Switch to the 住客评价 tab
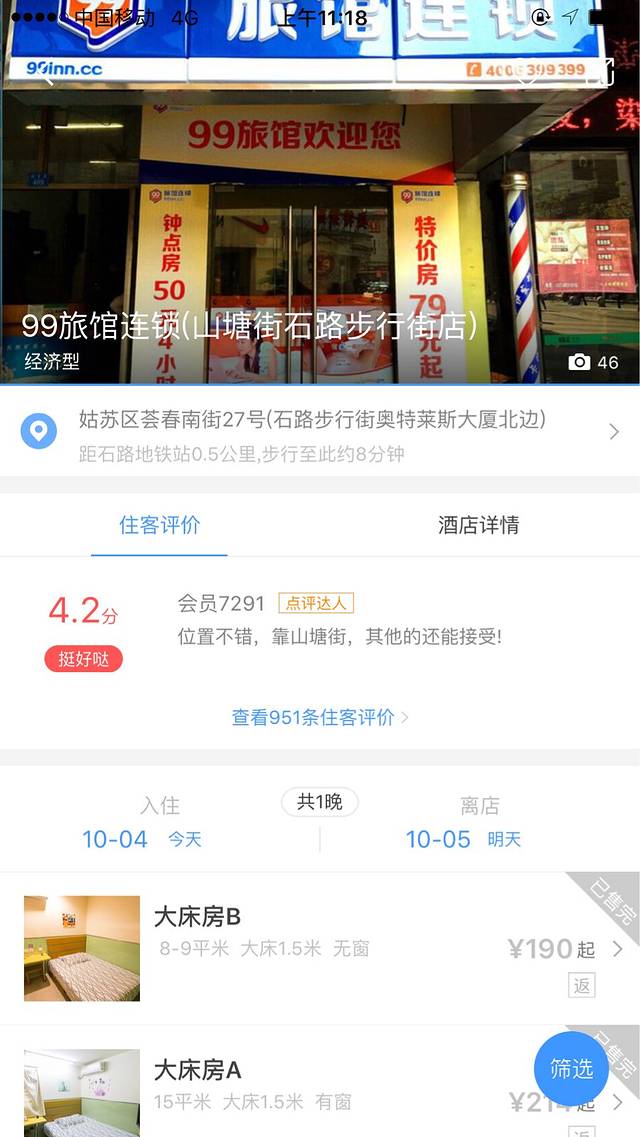 160,525
